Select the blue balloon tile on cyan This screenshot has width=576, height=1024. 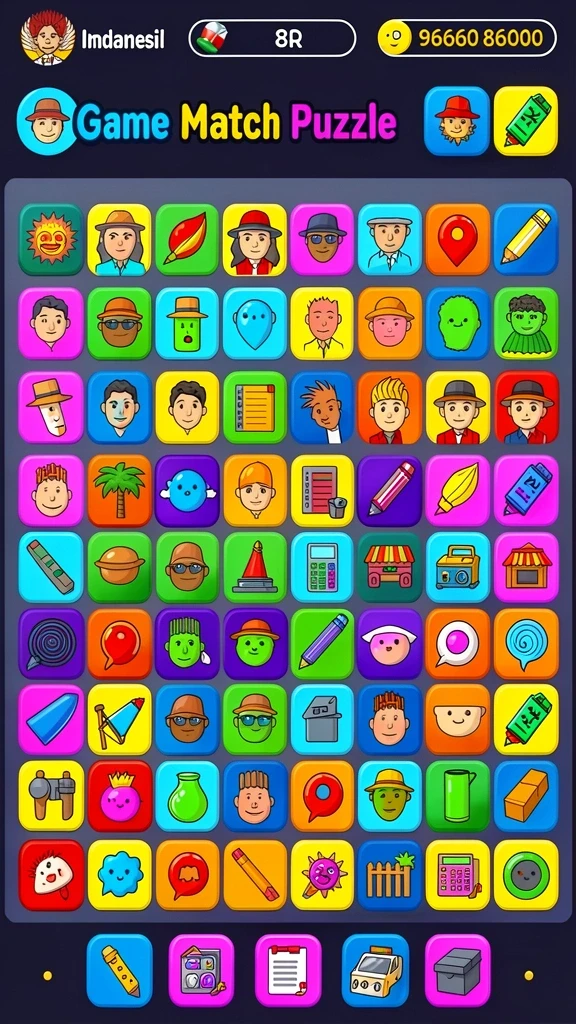pos(255,323)
